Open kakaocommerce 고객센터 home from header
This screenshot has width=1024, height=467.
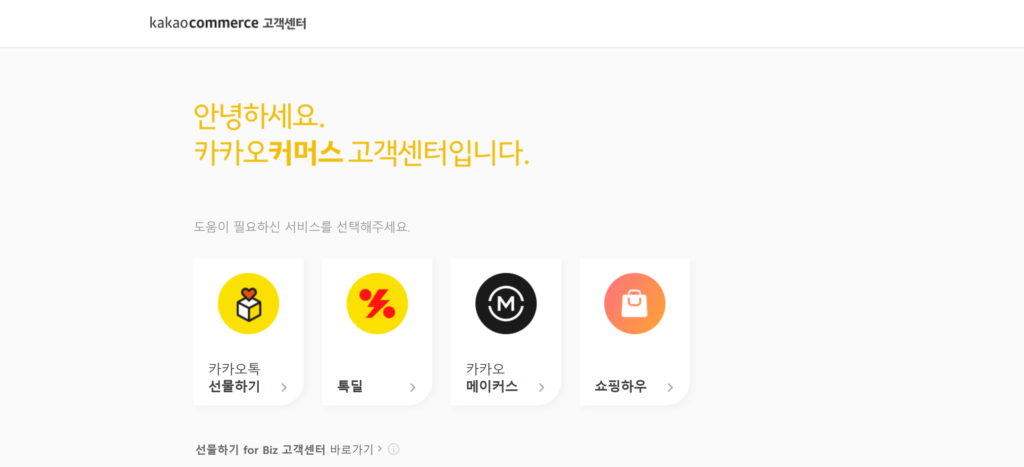point(228,23)
